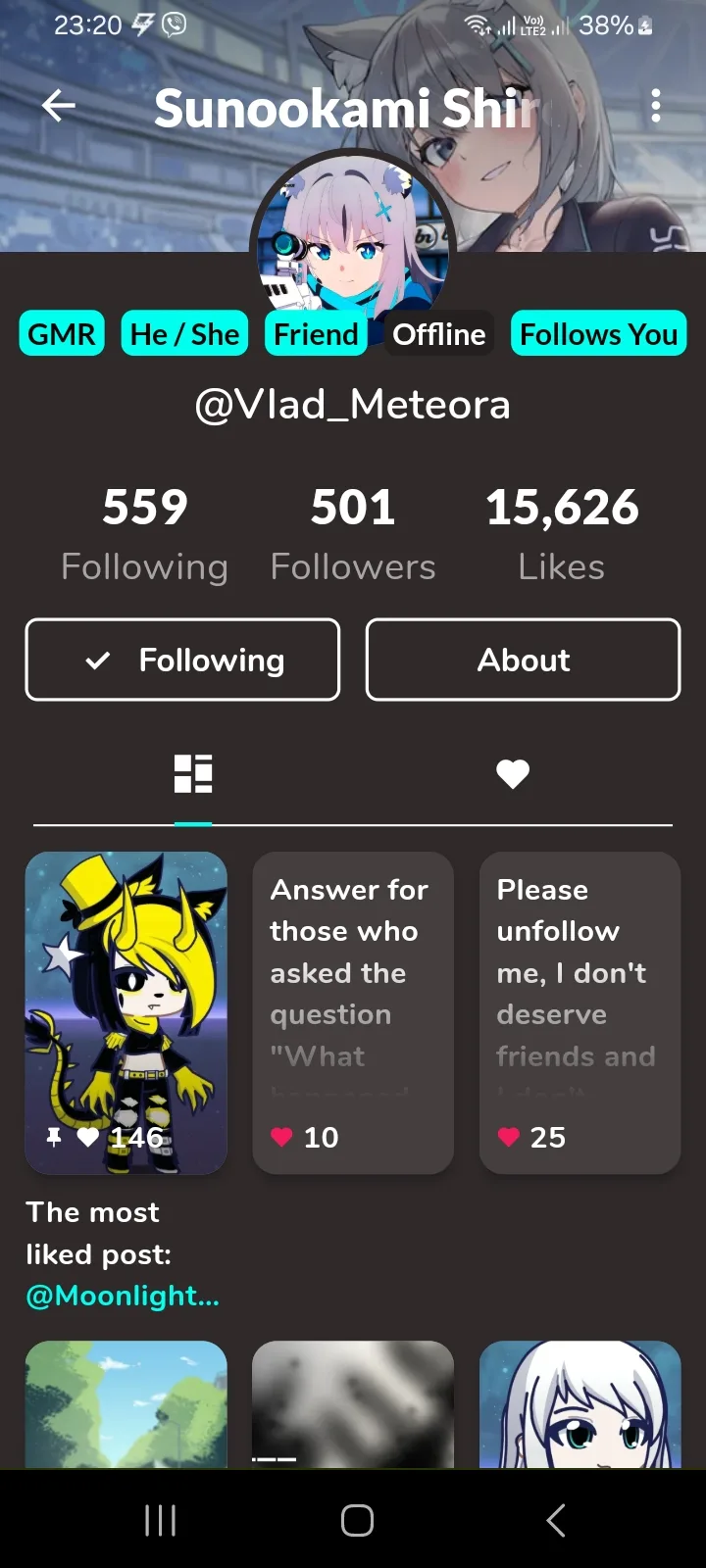
Task: Open the three-dot overflow menu
Action: [655, 106]
